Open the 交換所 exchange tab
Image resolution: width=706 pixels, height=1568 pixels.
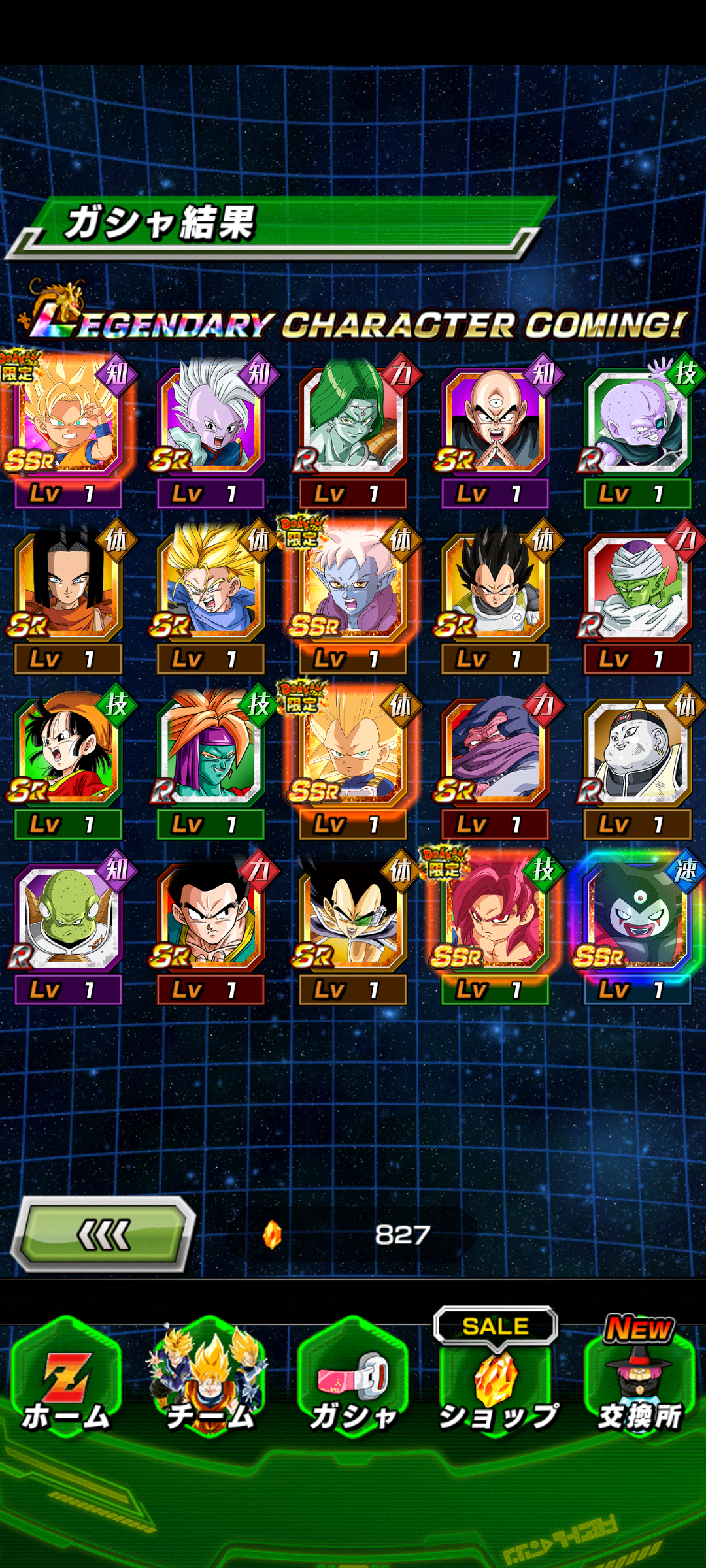tap(639, 1380)
